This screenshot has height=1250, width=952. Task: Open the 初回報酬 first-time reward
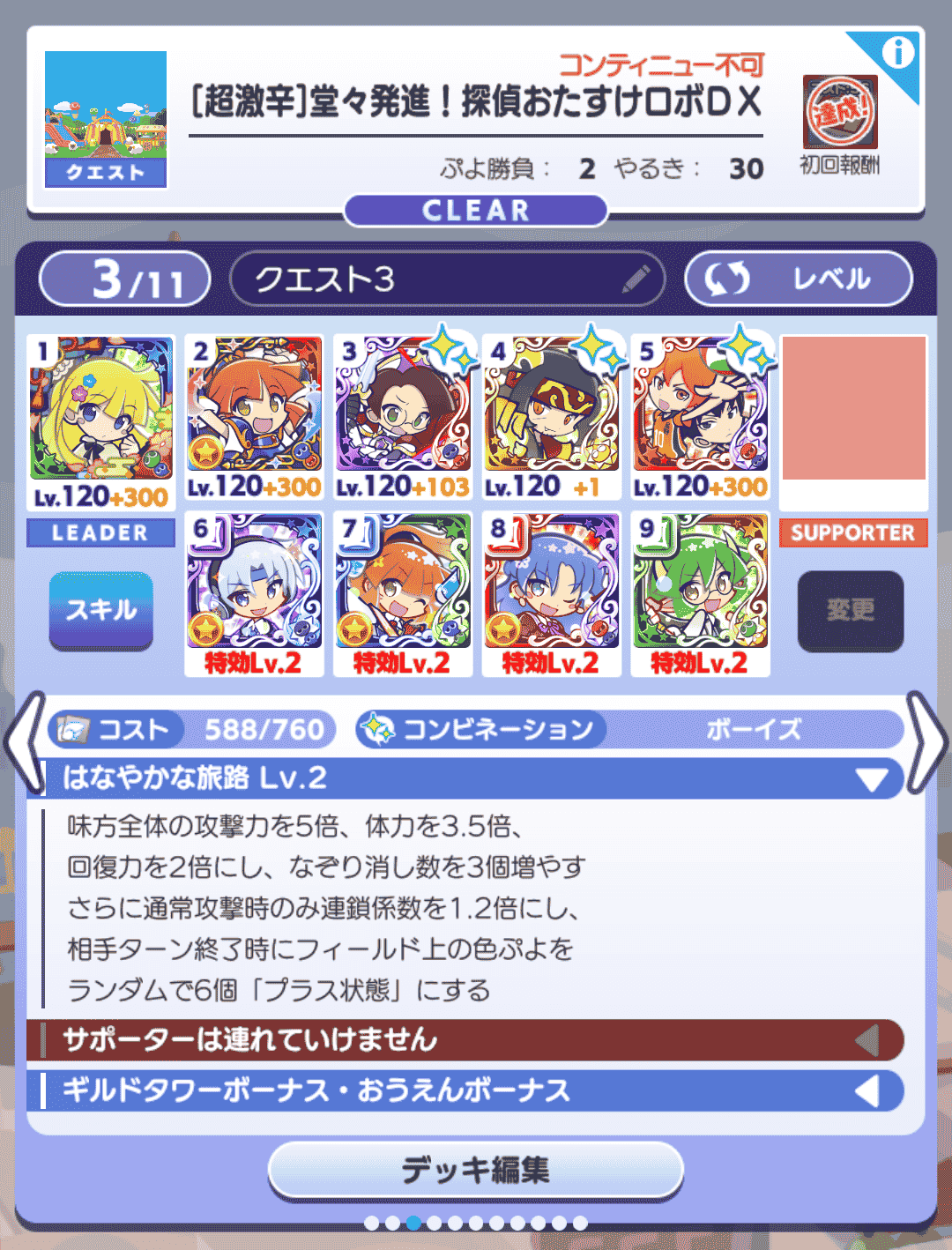(839, 124)
